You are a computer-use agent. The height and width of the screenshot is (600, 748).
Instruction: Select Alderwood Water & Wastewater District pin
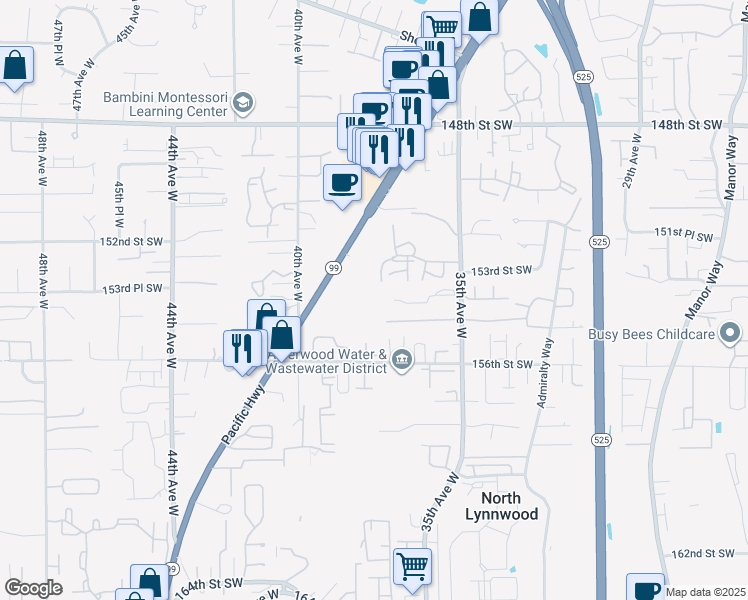pos(402,360)
